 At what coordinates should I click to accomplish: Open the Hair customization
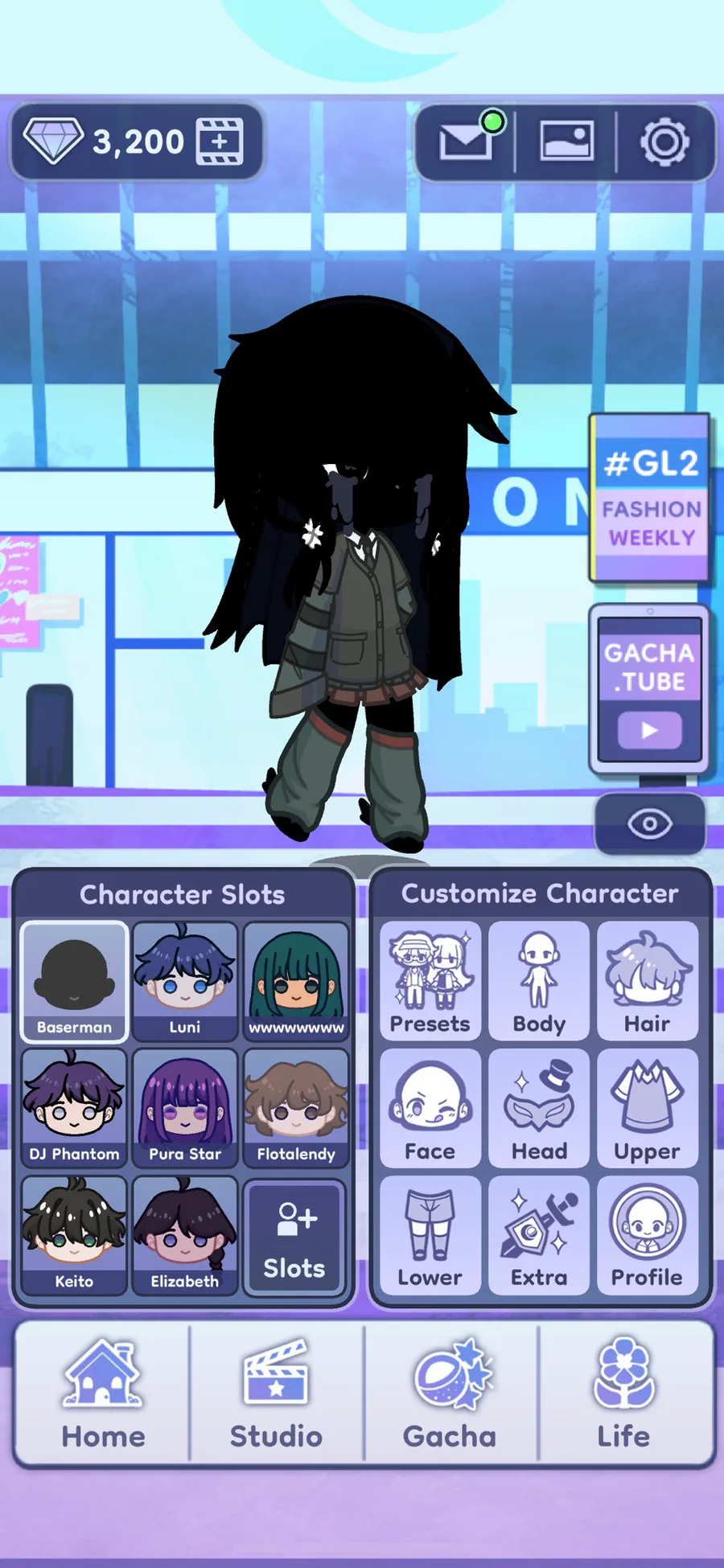coord(648,981)
